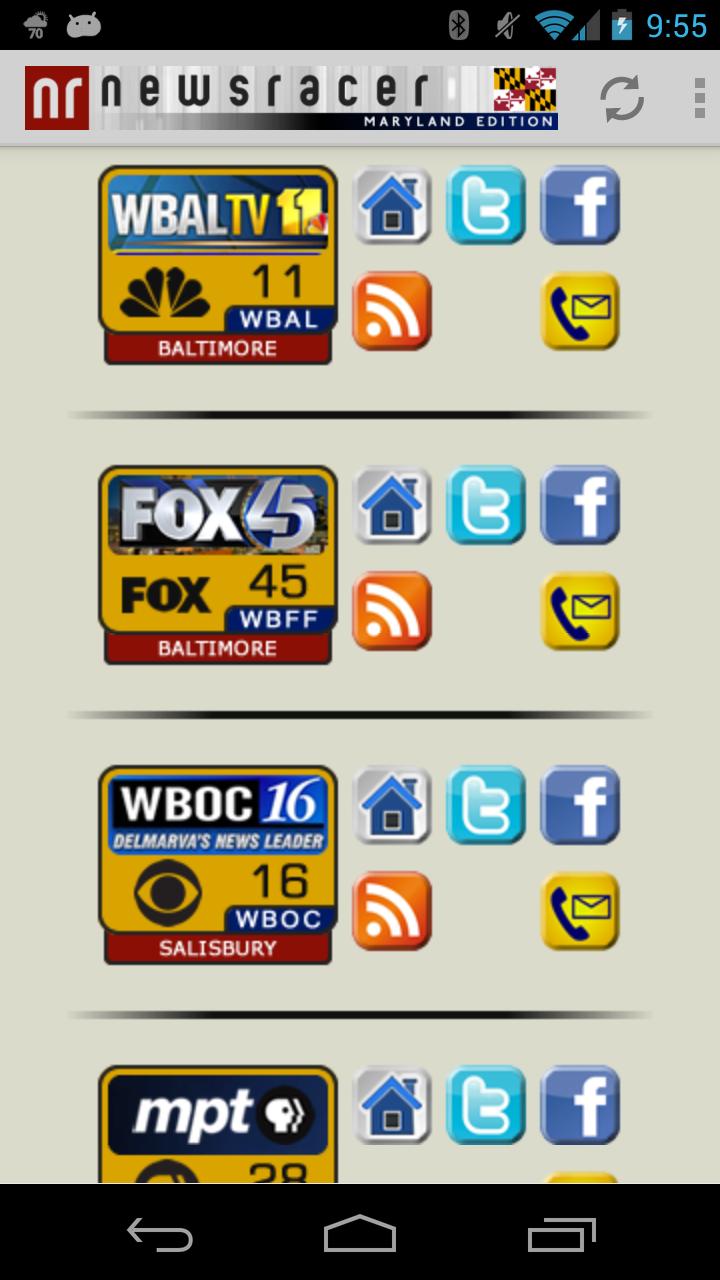
Task: Go back using system back button
Action: coord(160,1234)
